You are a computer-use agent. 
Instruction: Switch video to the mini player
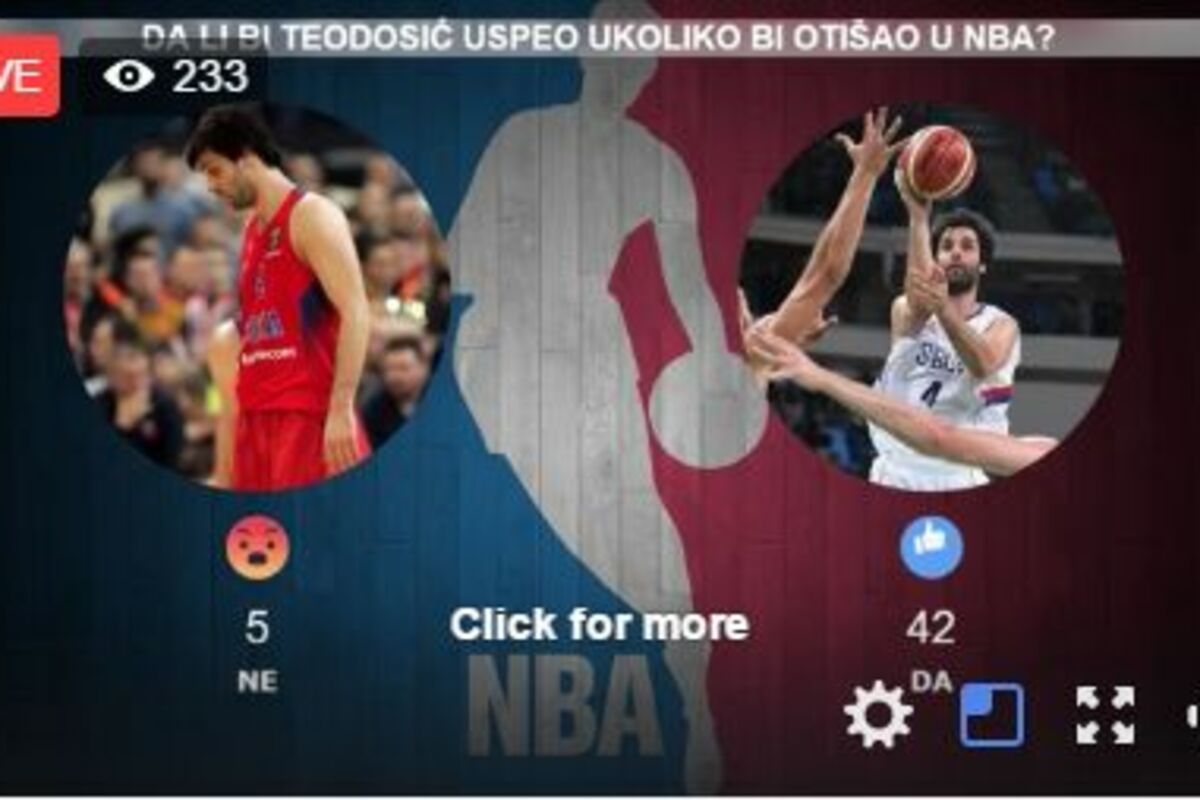[991, 714]
